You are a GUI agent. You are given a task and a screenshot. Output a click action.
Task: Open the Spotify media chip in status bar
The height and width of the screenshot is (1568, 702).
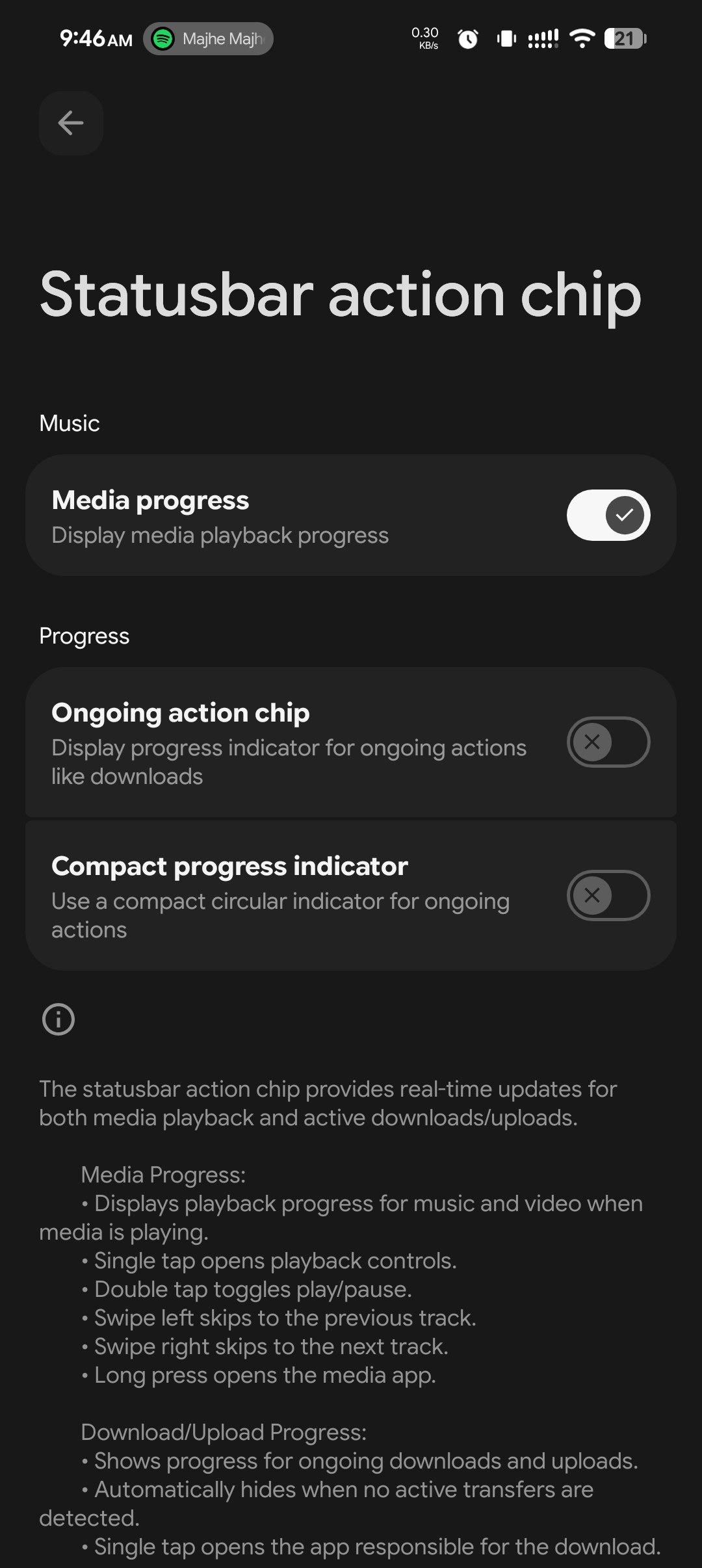pos(208,39)
